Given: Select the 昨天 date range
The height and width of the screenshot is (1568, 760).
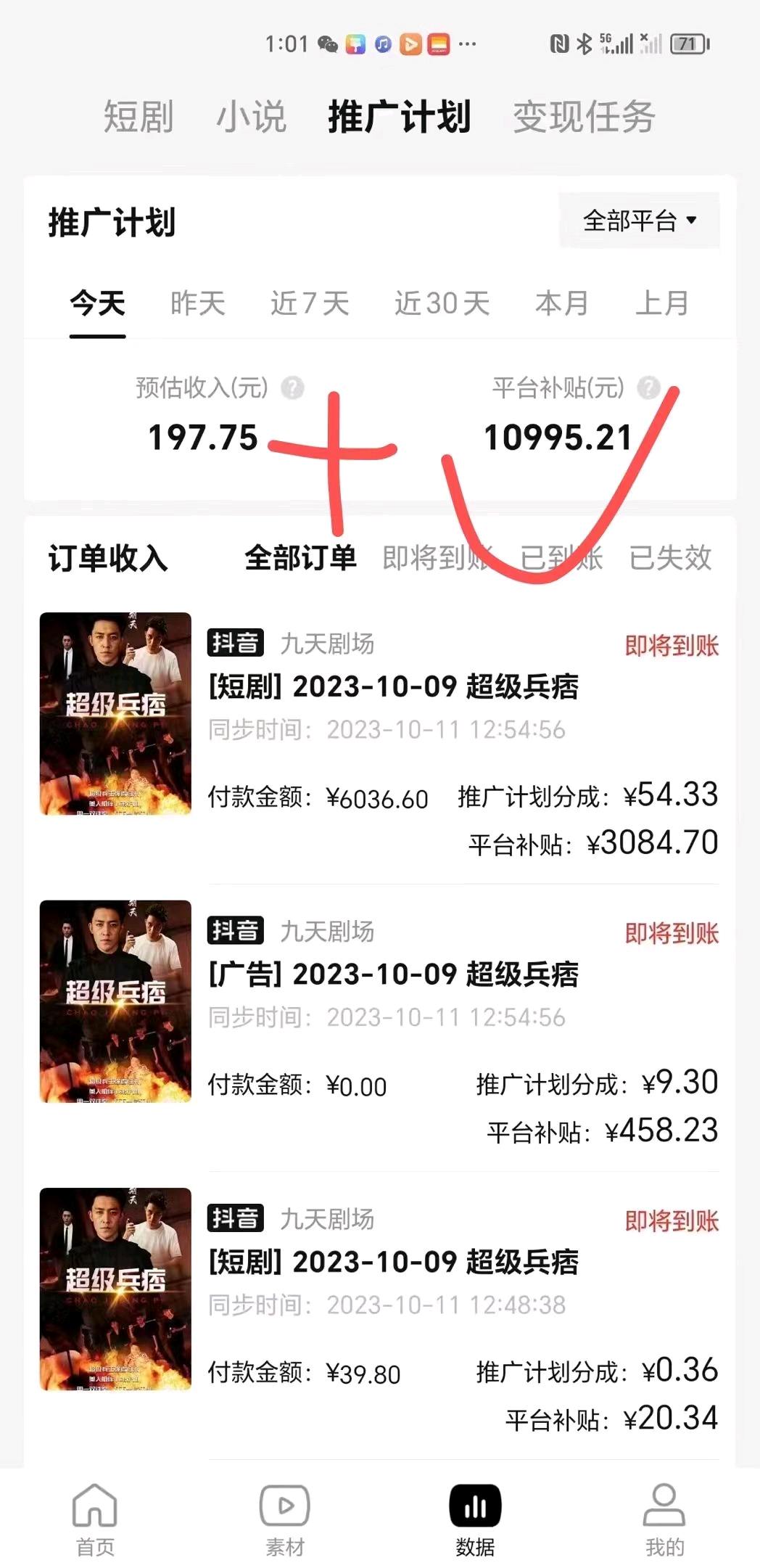Looking at the screenshot, I should coord(198,303).
